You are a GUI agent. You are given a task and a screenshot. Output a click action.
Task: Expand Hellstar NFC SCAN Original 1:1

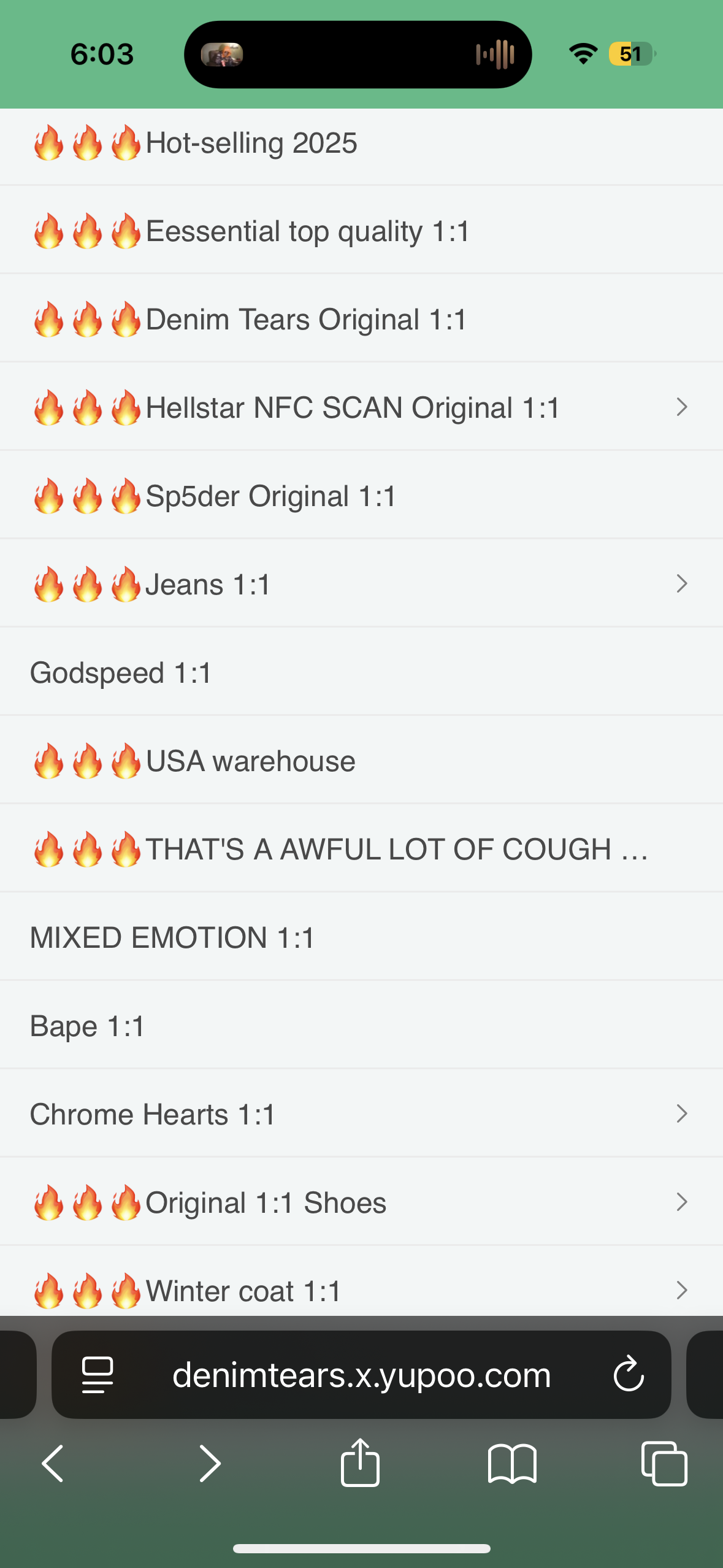click(681, 407)
